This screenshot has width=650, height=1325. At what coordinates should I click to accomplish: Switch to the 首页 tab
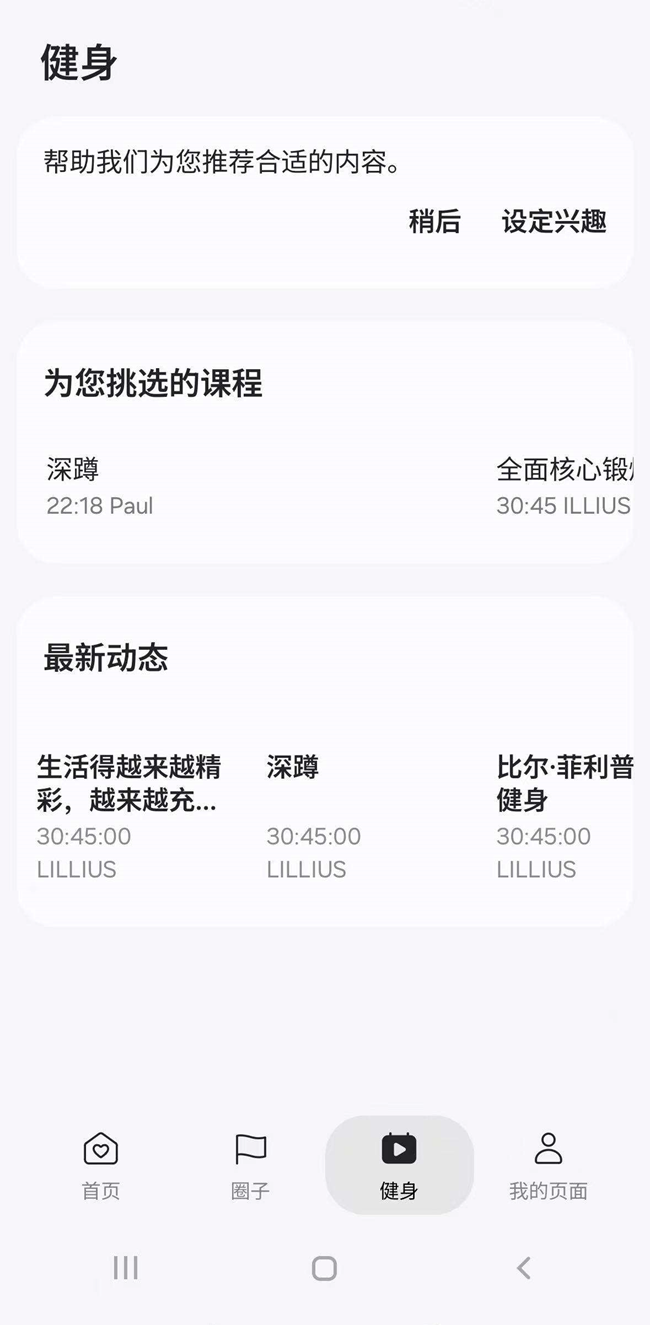click(100, 1165)
